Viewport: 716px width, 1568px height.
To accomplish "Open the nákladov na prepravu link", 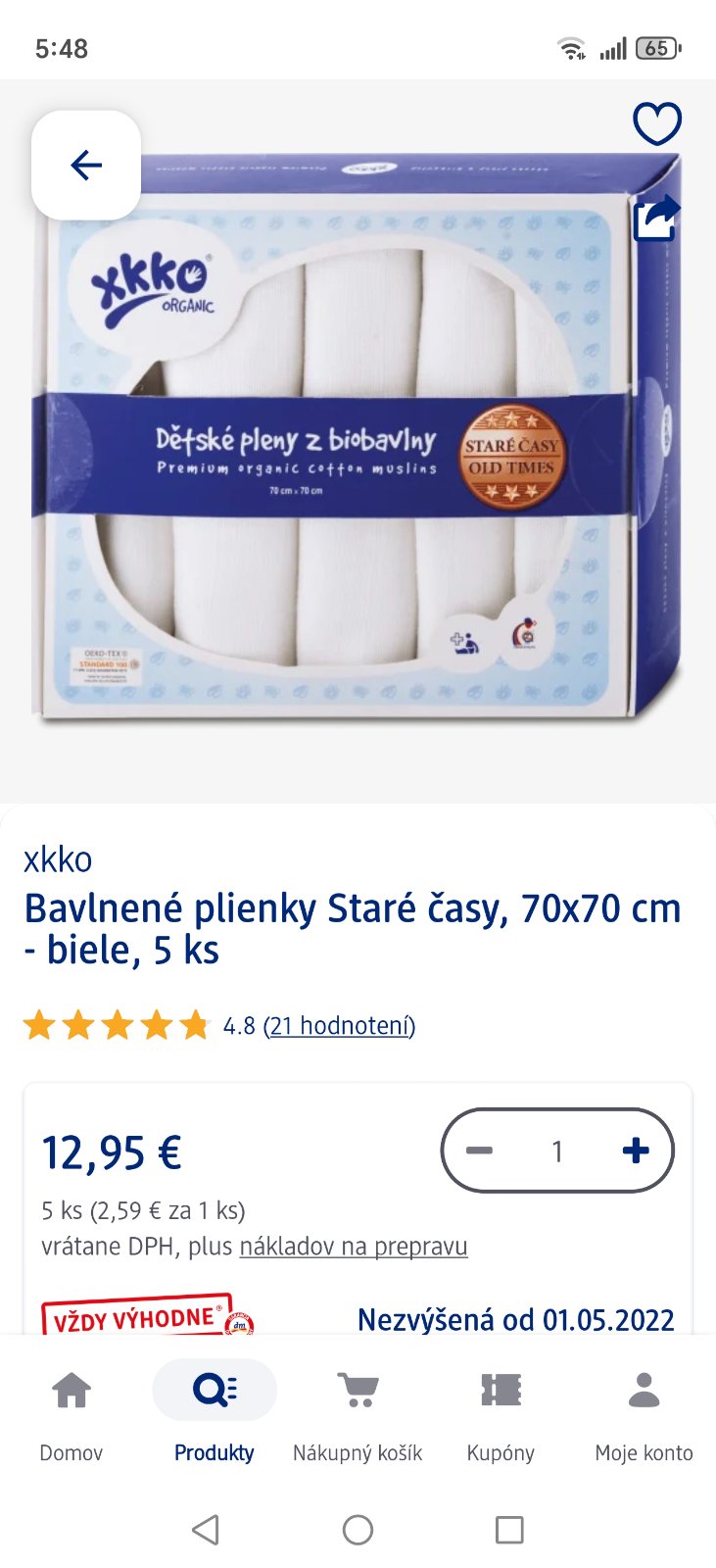I will click(354, 1247).
